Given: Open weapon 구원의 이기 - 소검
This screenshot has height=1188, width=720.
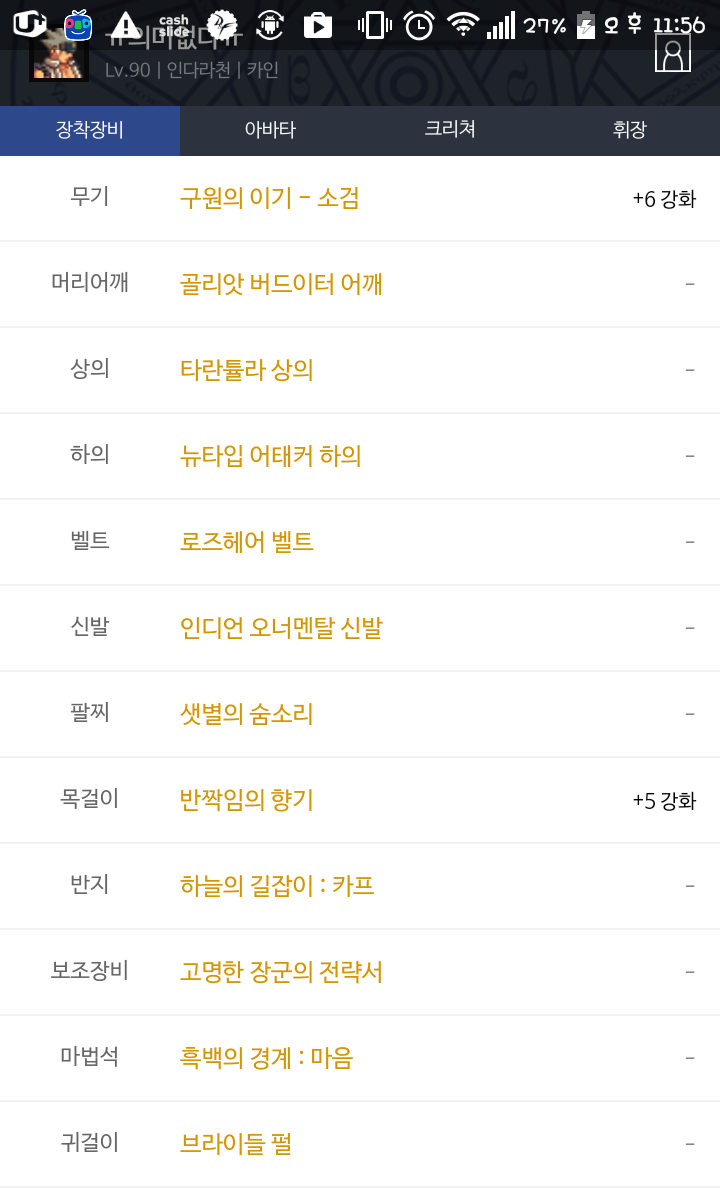Looking at the screenshot, I should click(x=269, y=198).
